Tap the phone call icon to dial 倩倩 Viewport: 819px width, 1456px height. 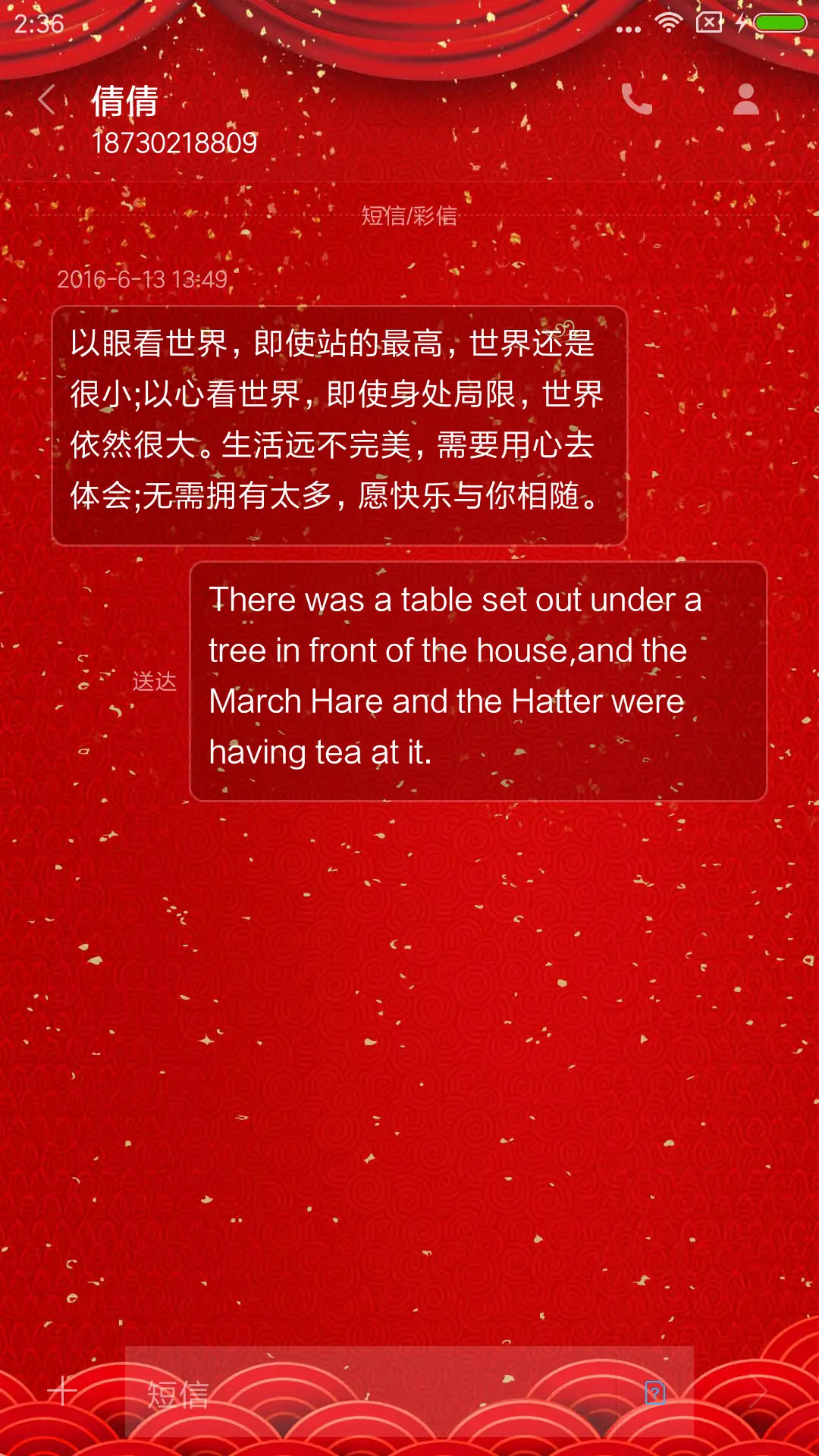[638, 99]
